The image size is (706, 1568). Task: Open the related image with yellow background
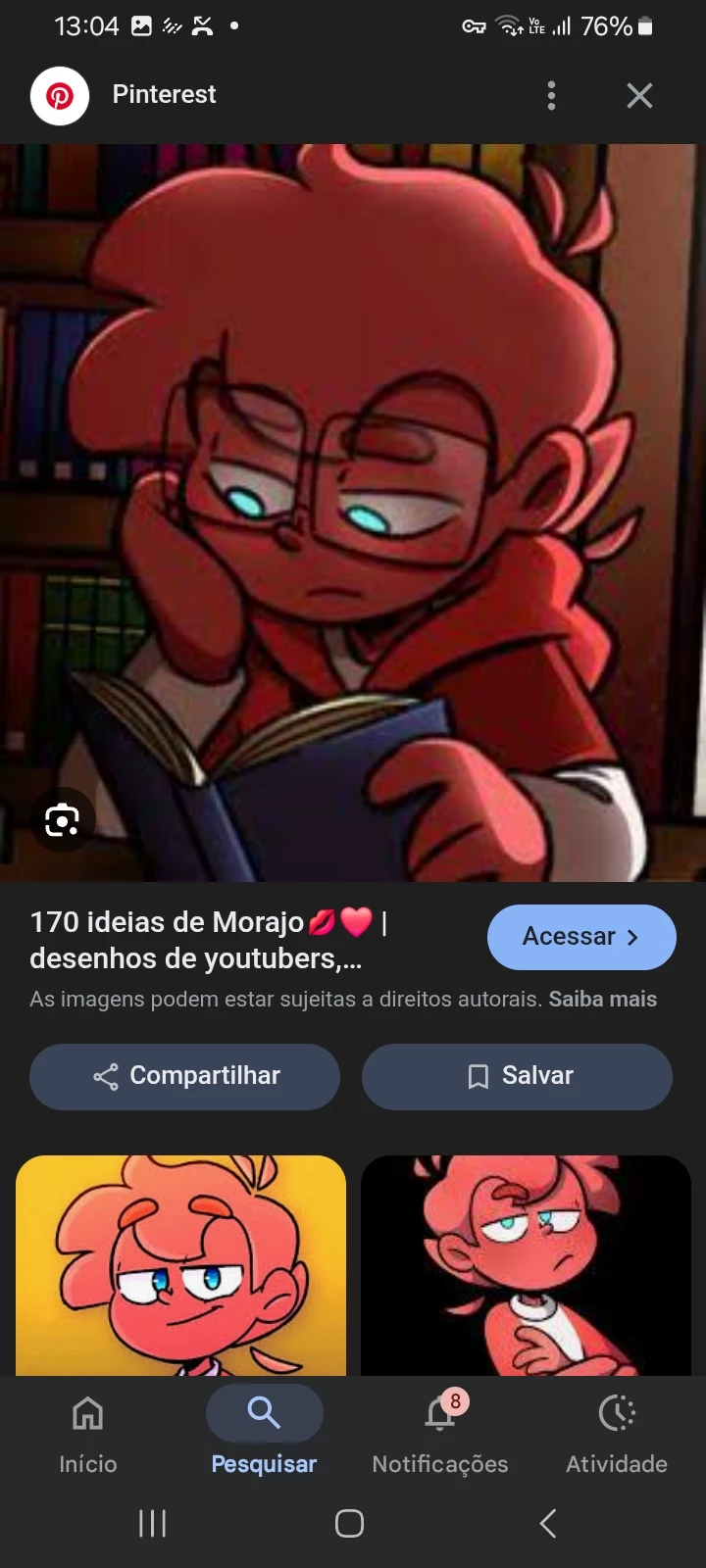181,1264
